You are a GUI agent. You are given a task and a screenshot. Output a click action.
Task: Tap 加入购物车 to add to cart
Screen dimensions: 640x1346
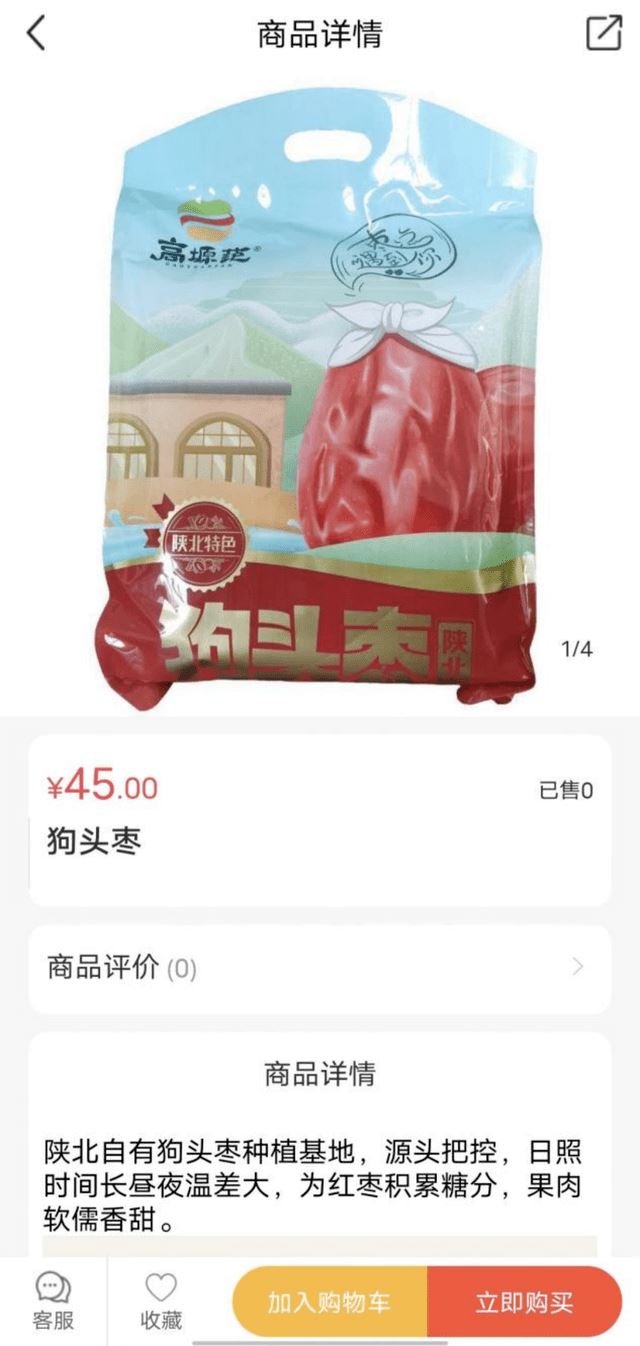(329, 1301)
